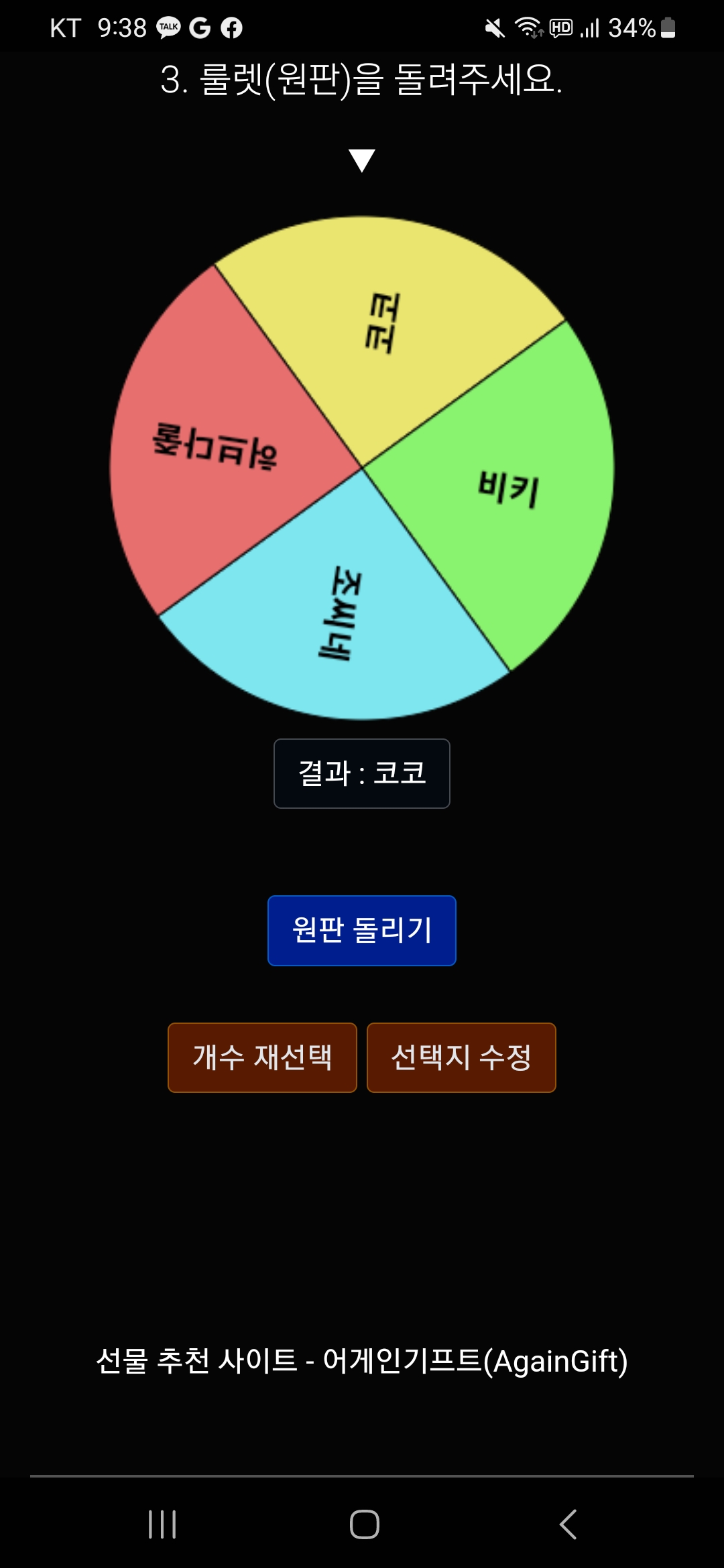Select 개수 재선택 to rechoose count
Image resolution: width=724 pixels, height=1568 pixels.
(262, 1057)
